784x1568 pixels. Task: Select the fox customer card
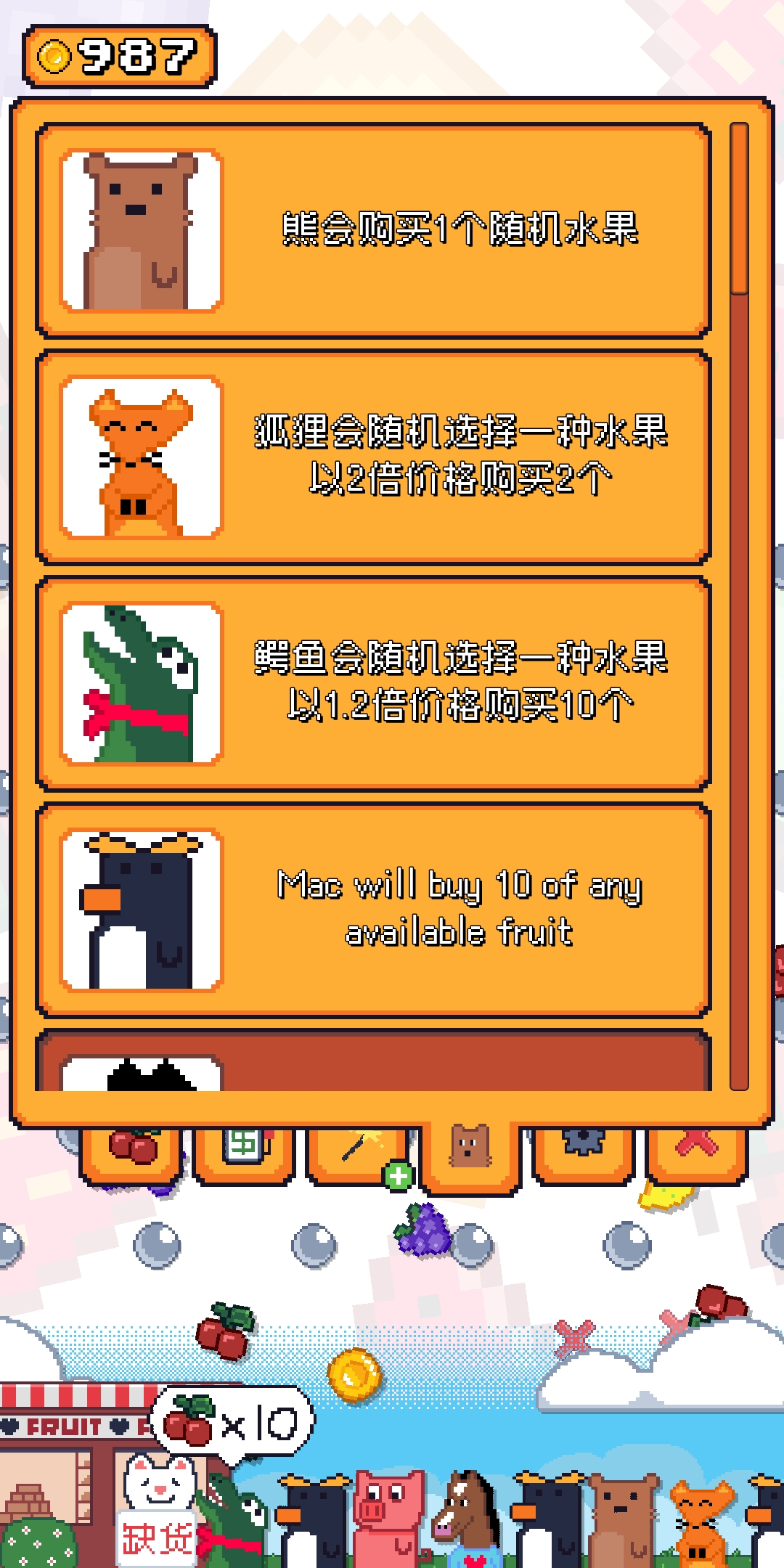(373, 457)
